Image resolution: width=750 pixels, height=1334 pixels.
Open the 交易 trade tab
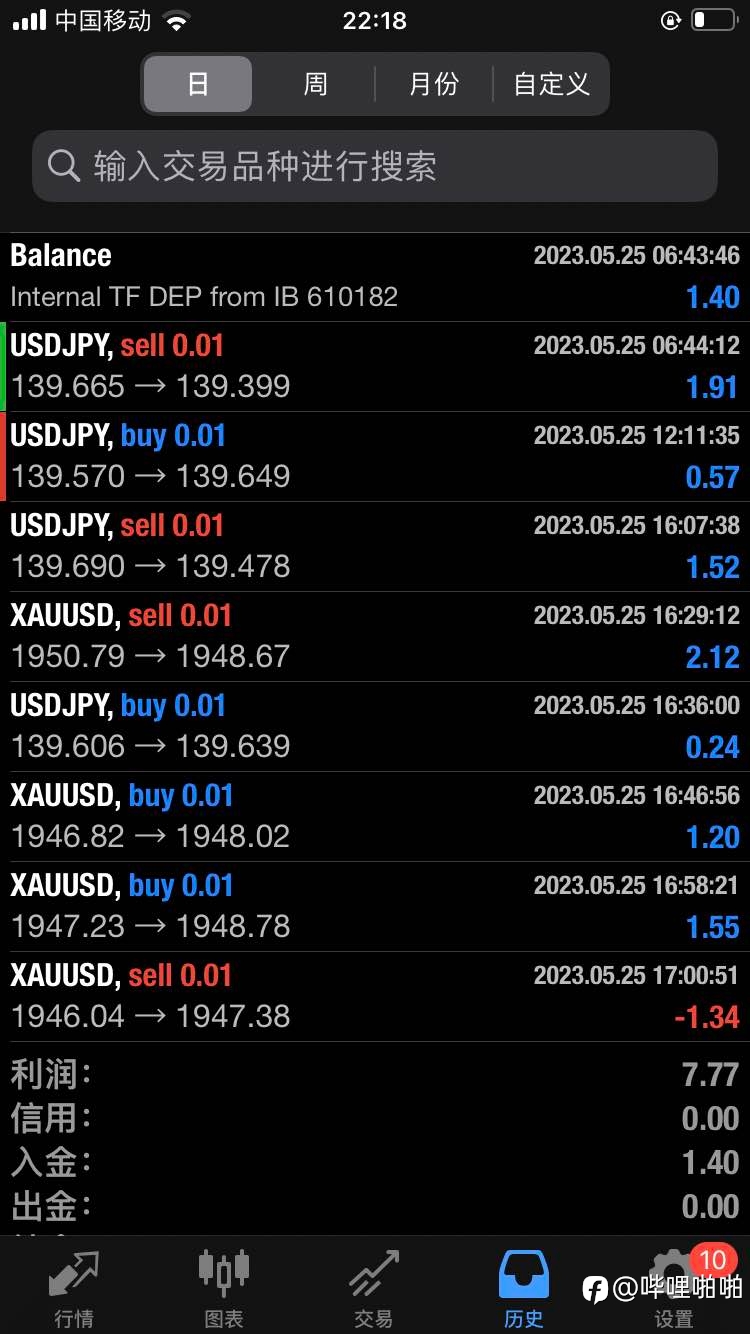click(374, 1287)
